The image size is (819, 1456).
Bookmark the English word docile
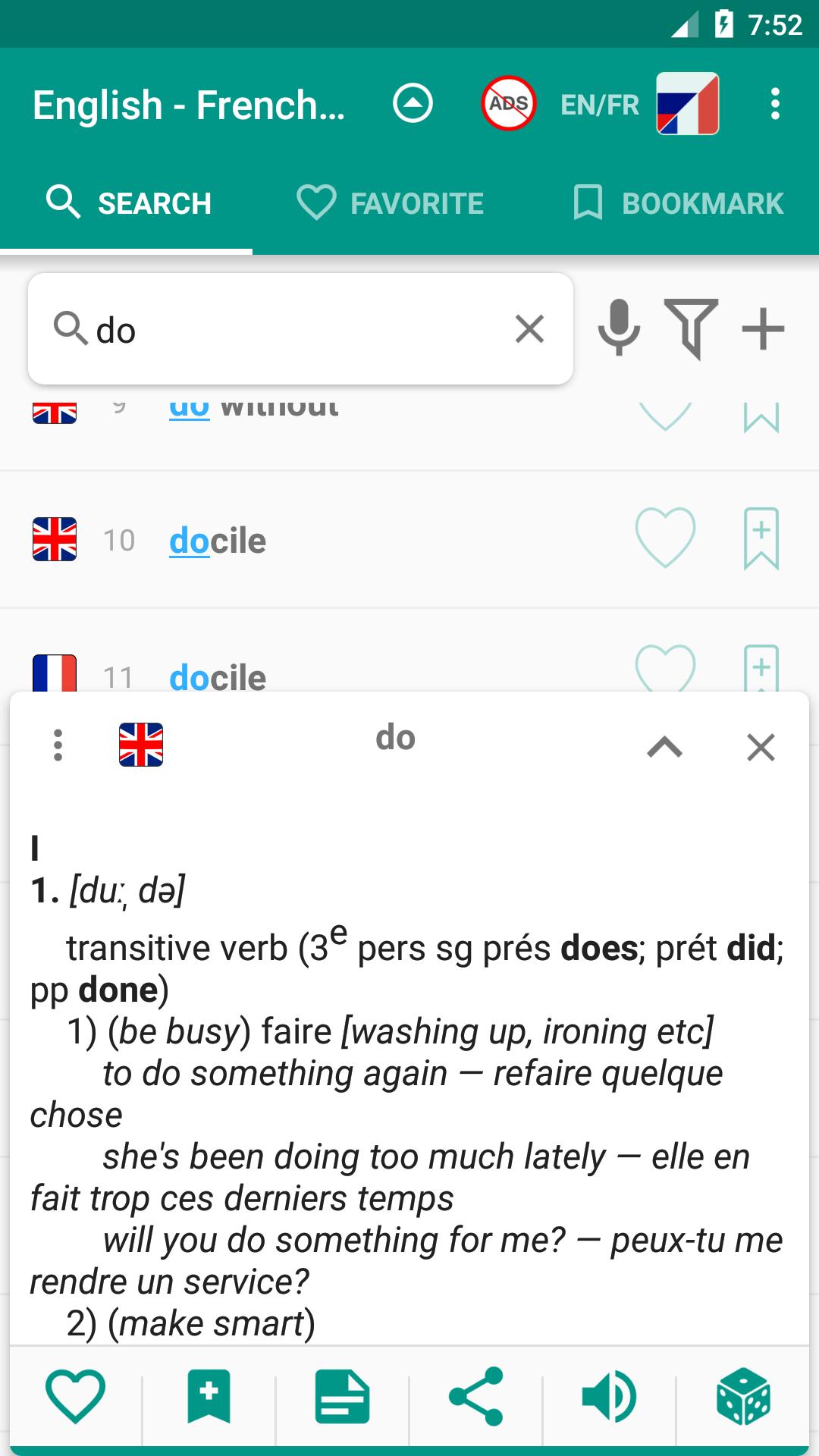(761, 538)
